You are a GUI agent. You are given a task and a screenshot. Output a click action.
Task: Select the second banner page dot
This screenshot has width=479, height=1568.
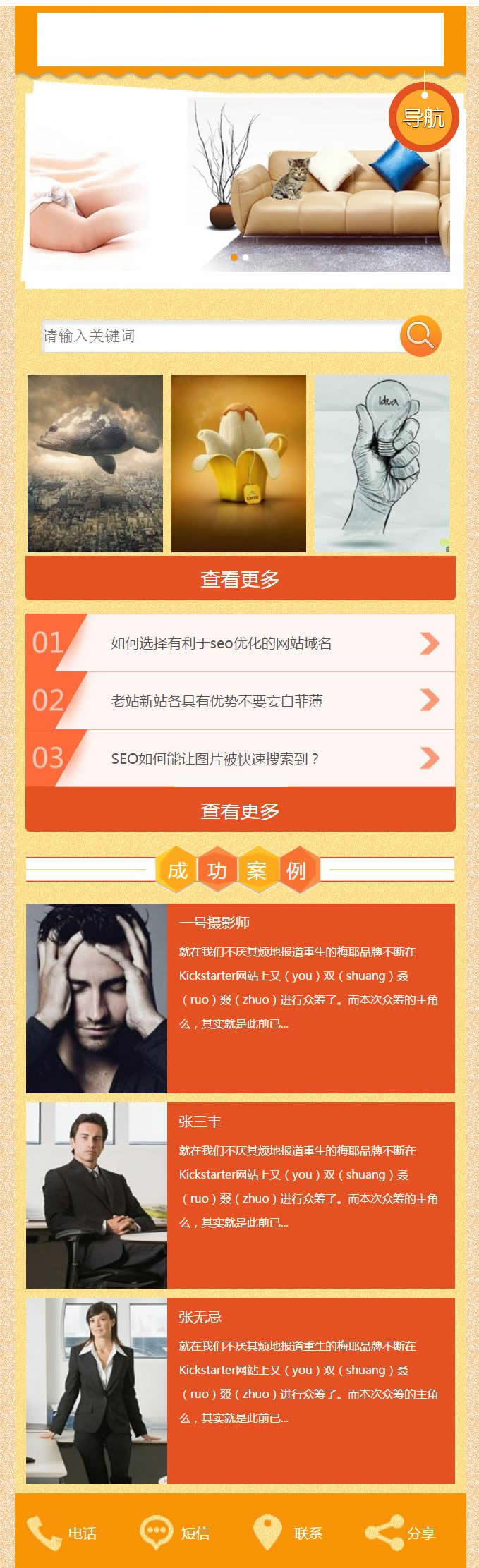pos(245,257)
